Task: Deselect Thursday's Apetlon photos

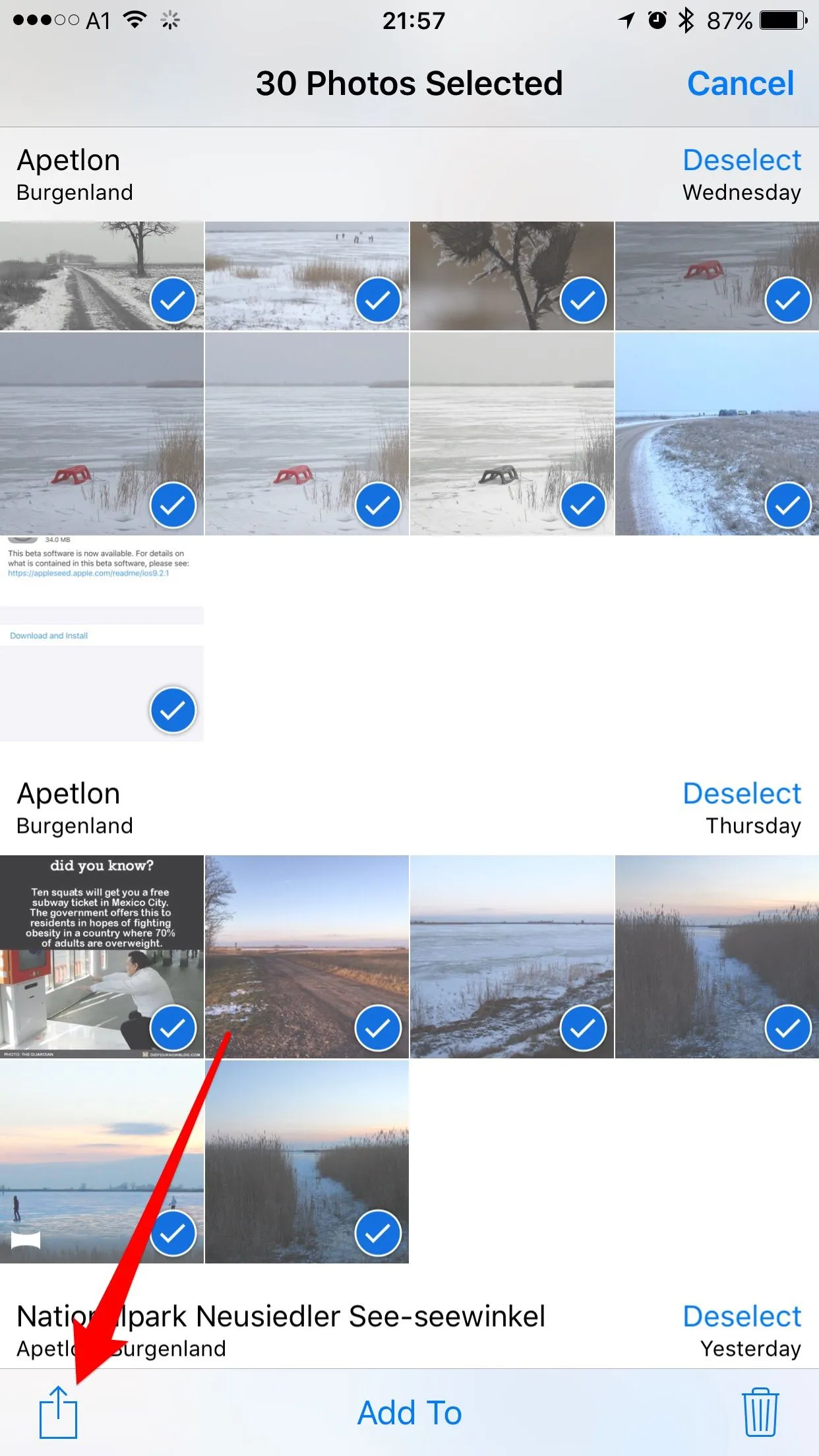Action: tap(741, 793)
